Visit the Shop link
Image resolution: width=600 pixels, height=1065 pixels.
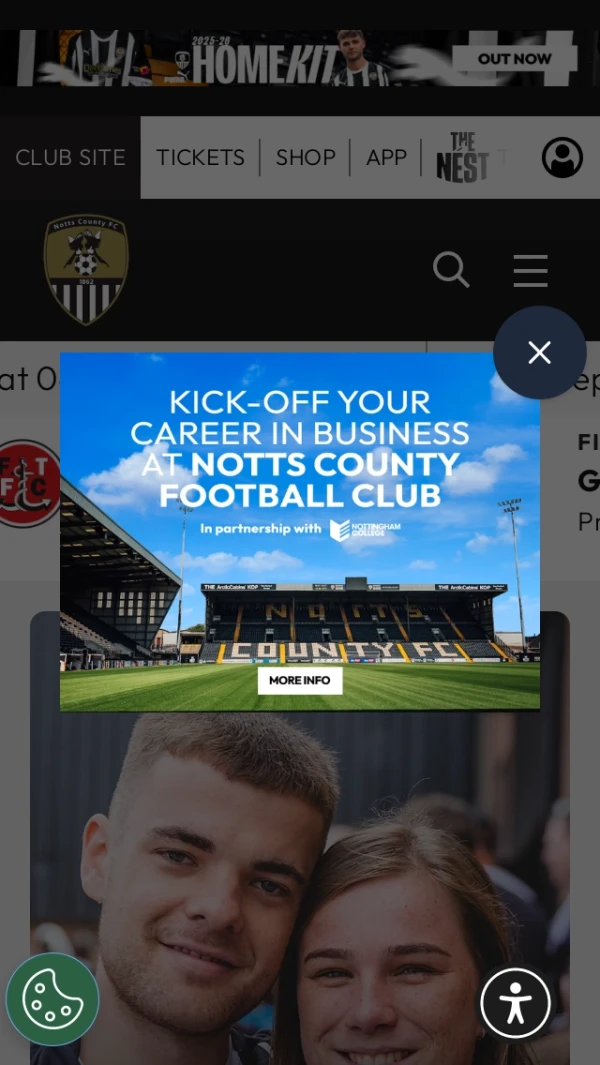pyautogui.click(x=305, y=157)
